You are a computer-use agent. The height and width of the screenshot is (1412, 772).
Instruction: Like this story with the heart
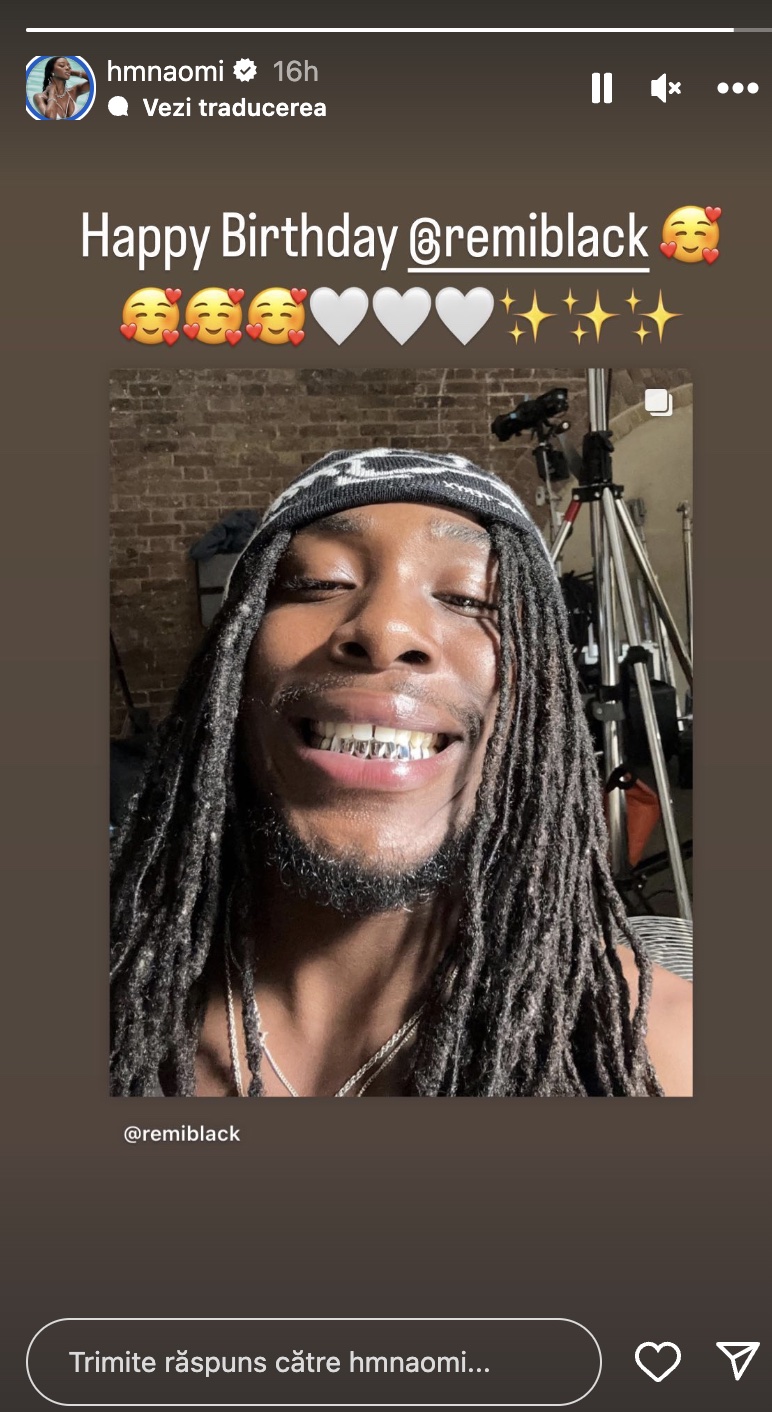point(658,1362)
